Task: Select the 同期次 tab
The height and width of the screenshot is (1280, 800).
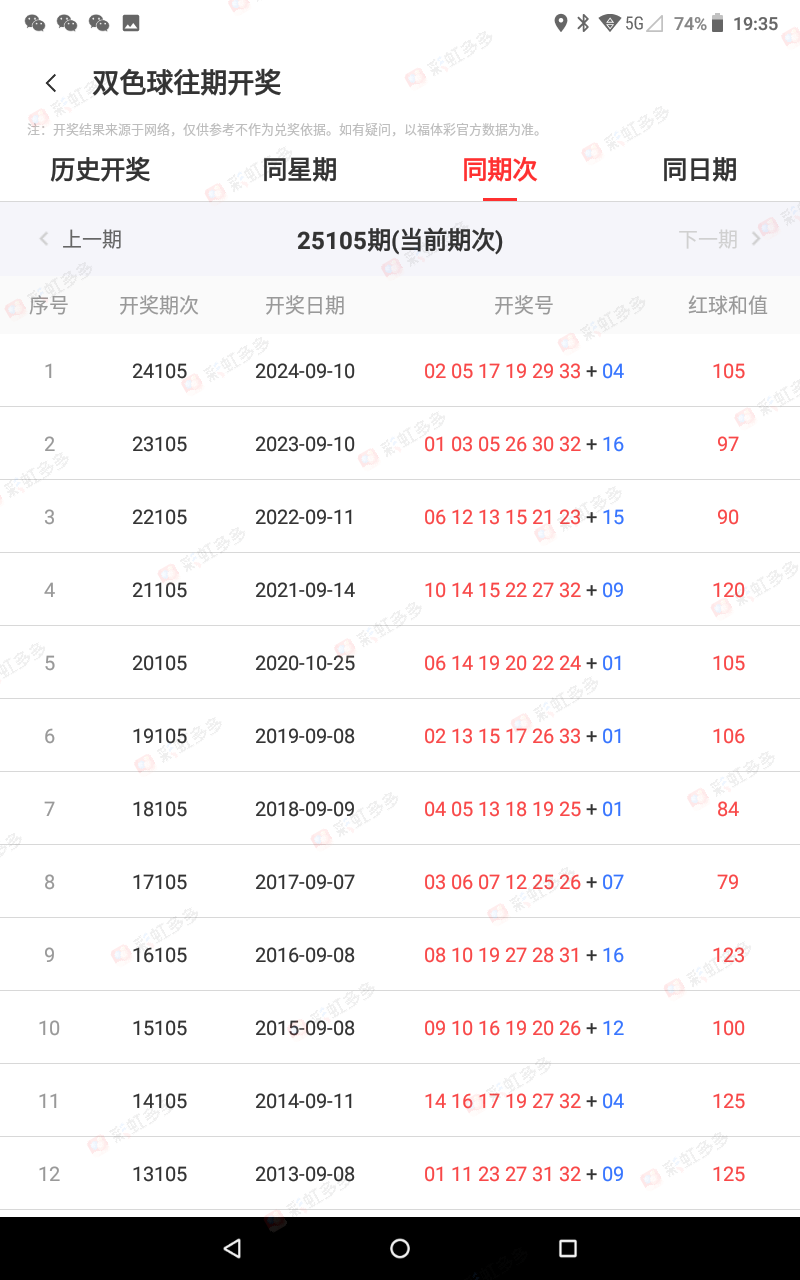Action: pos(500,170)
